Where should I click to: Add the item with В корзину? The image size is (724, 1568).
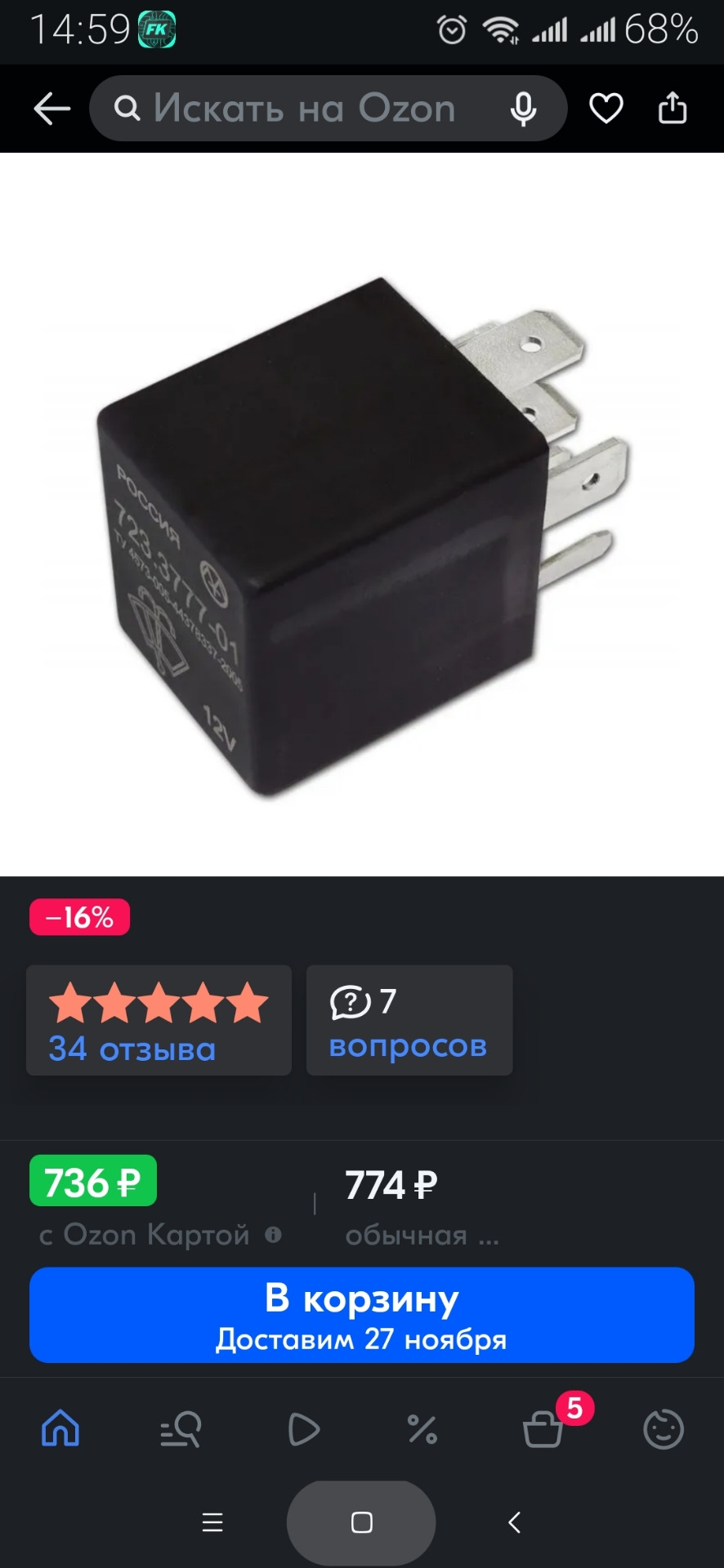362,1315
